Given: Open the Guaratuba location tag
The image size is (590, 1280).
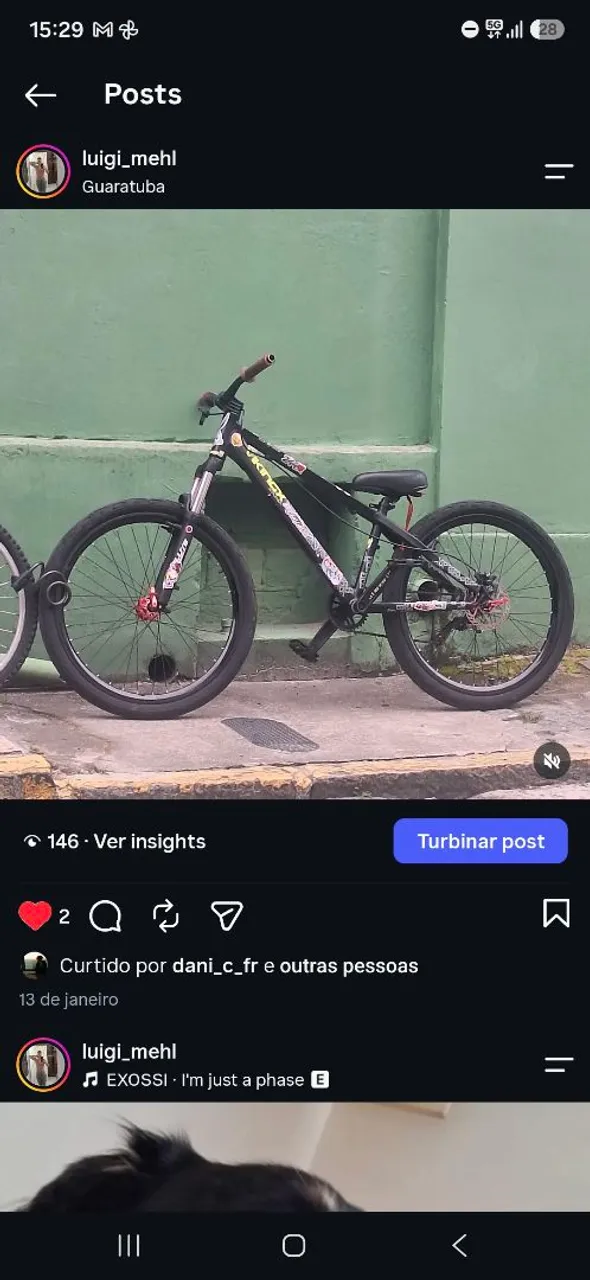Looking at the screenshot, I should pos(123,187).
